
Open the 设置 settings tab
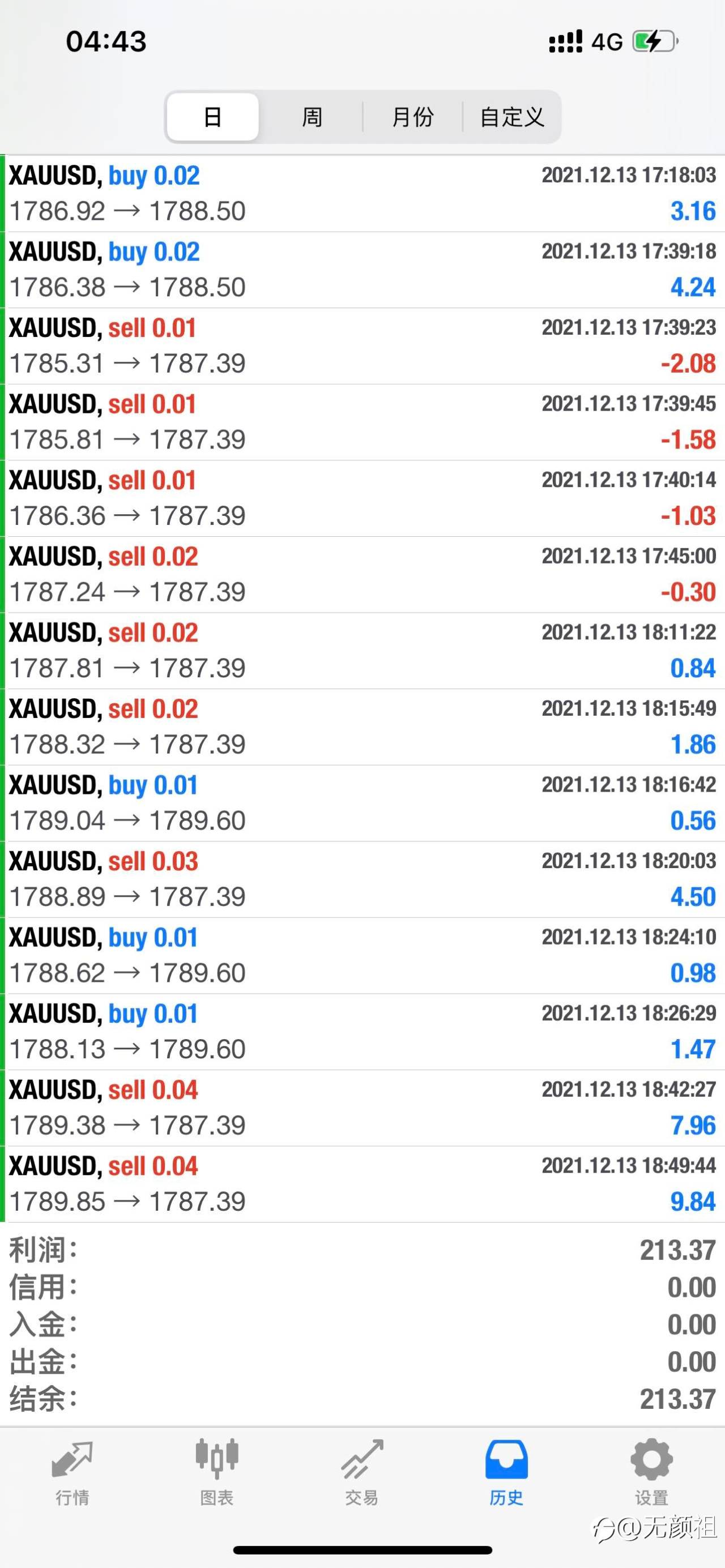(x=651, y=1472)
